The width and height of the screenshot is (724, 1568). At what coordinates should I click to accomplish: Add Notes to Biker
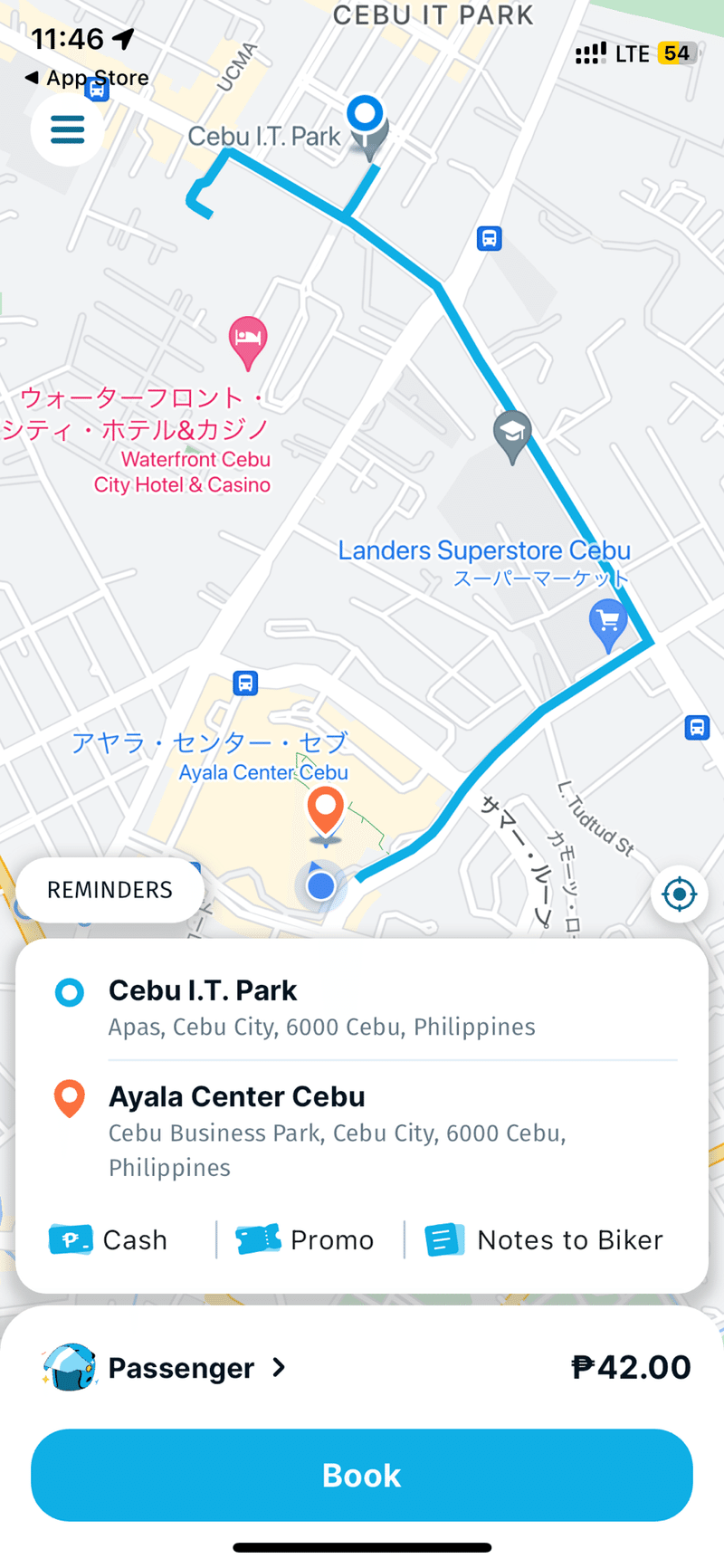[545, 1239]
